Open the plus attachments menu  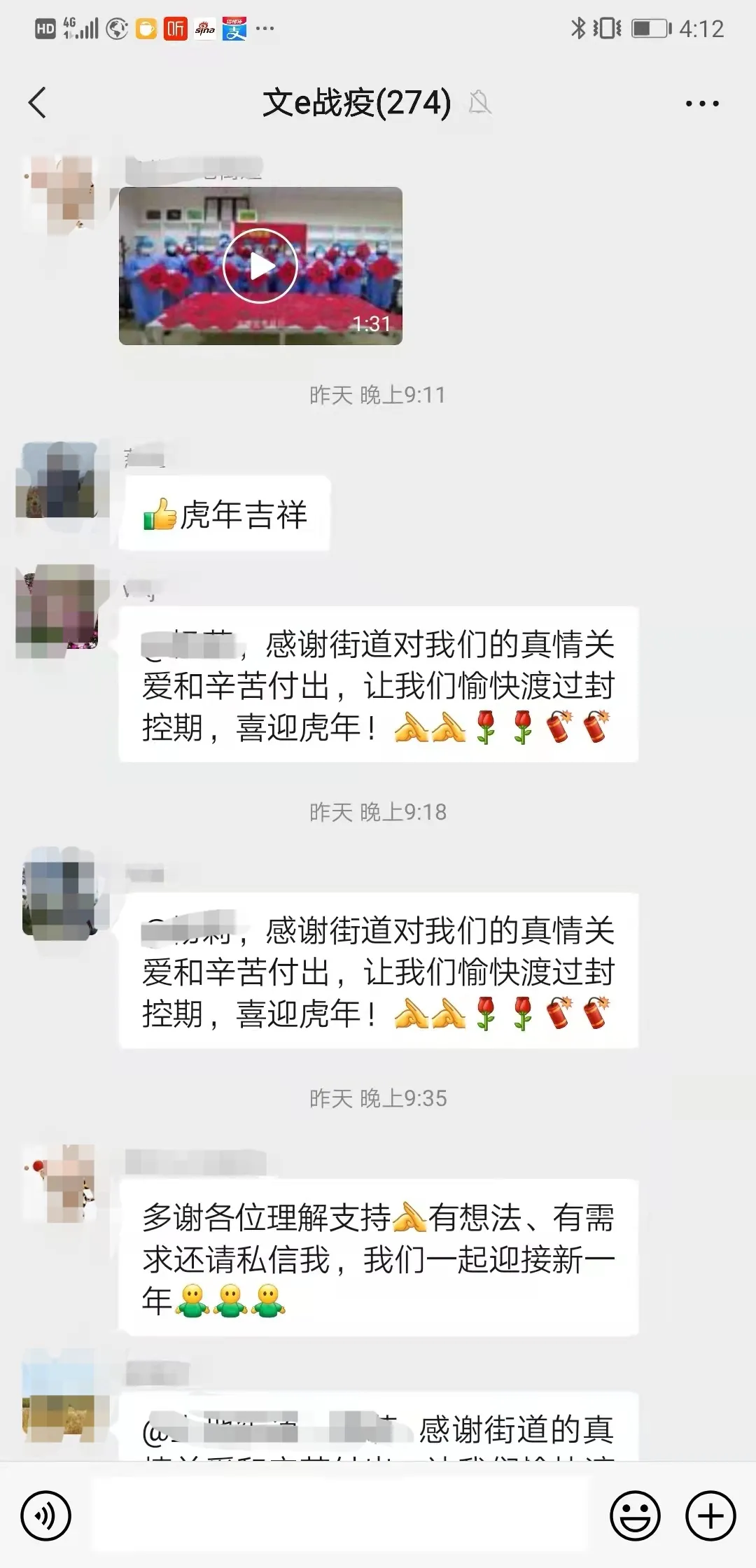click(x=710, y=1516)
